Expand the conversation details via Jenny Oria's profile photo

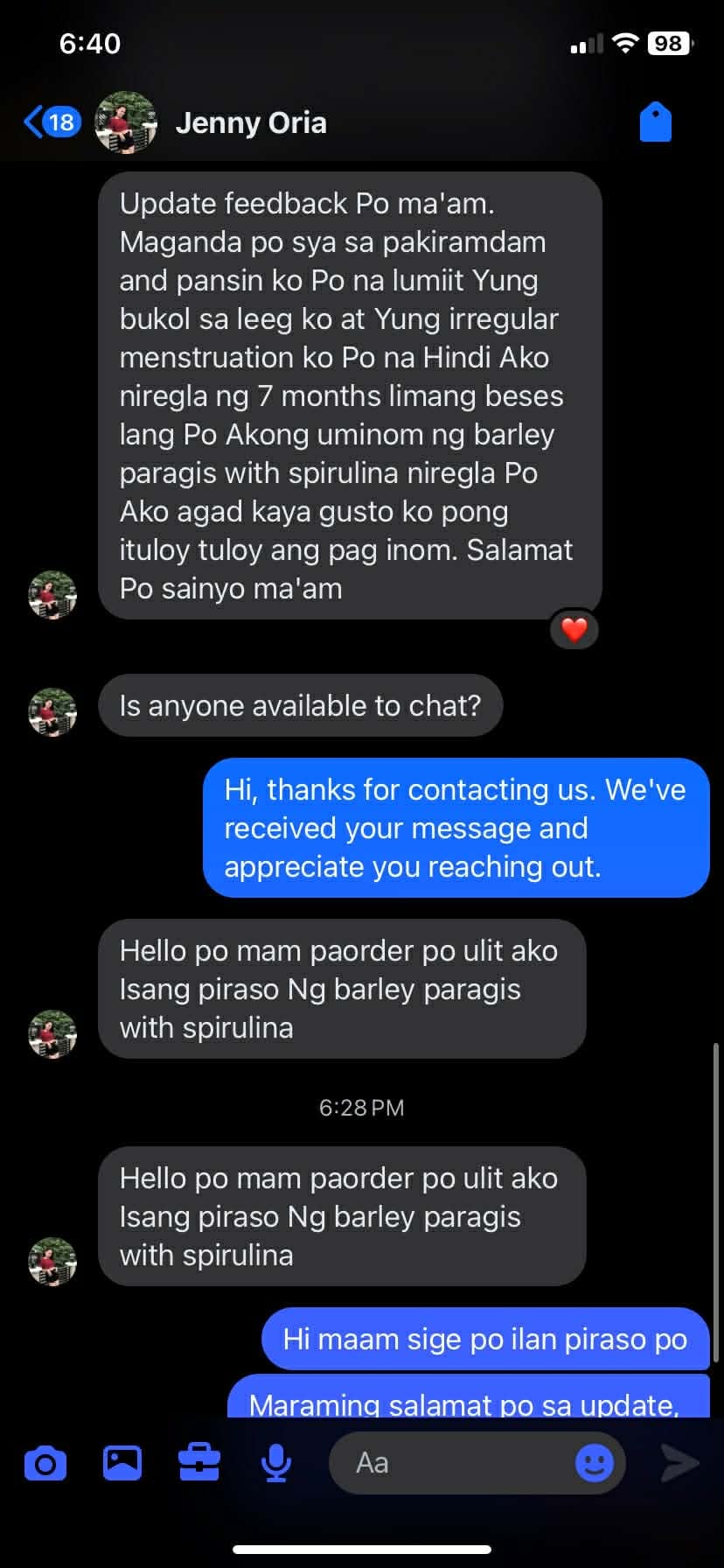pyautogui.click(x=124, y=122)
